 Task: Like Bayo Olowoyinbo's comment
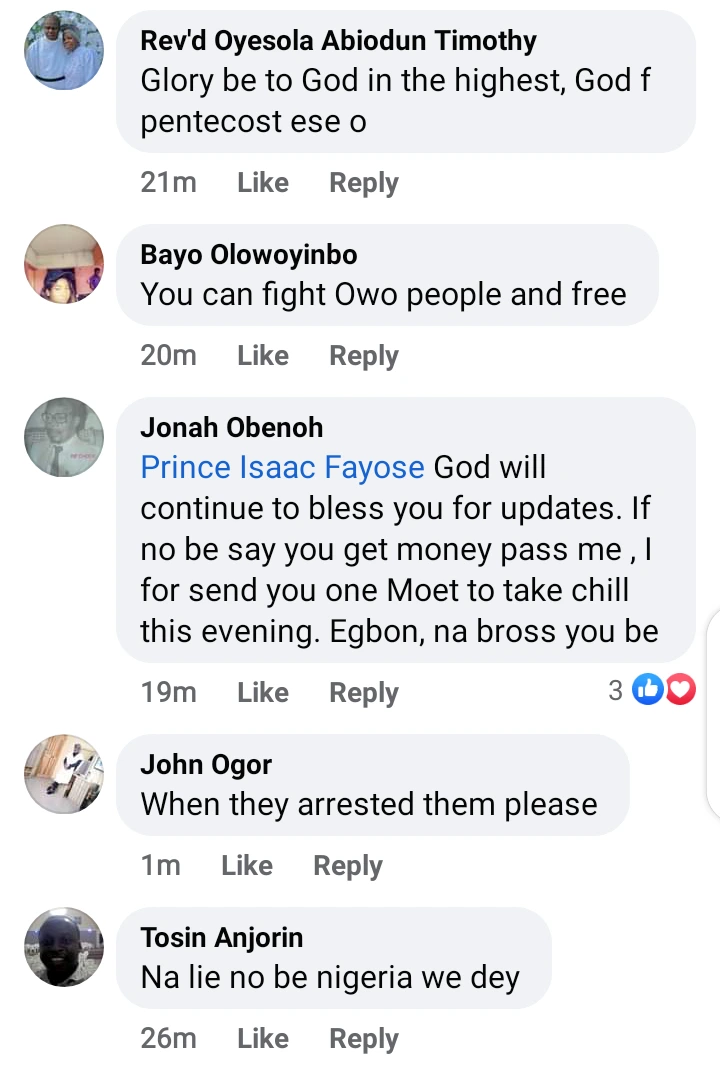point(262,355)
